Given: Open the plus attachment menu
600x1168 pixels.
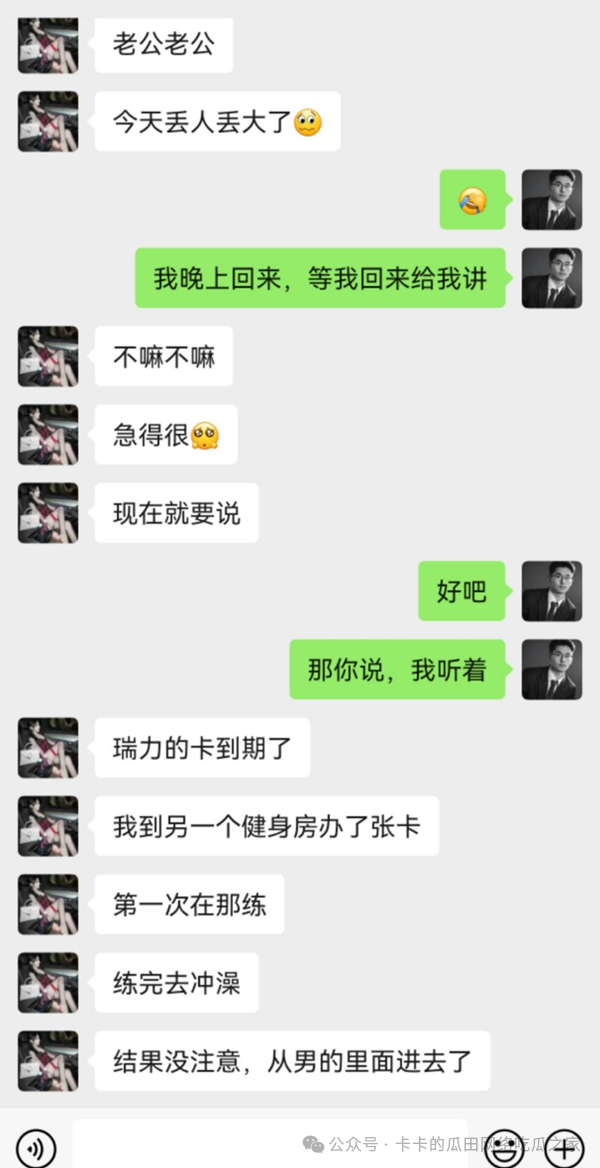Looking at the screenshot, I should tap(564, 1147).
